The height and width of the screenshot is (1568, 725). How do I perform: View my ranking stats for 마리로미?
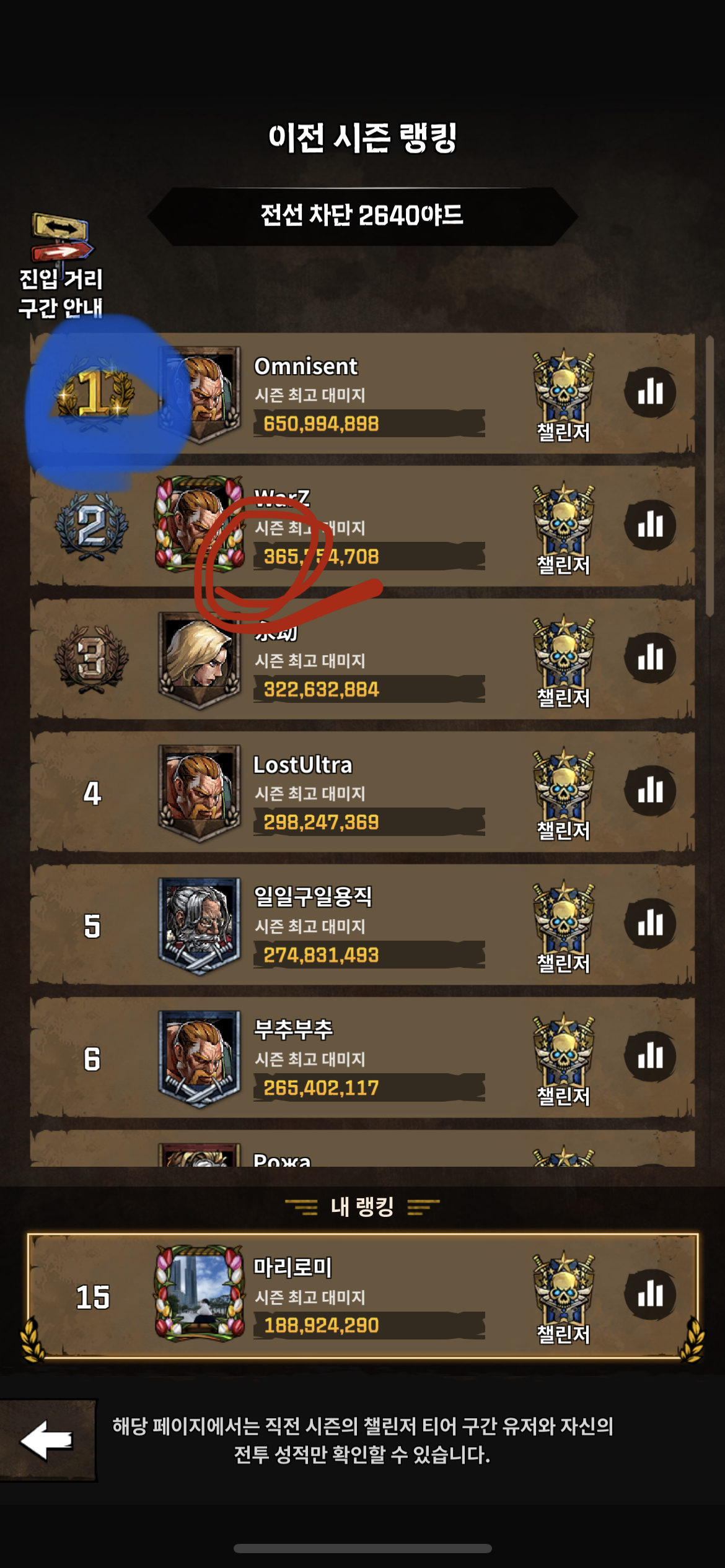click(x=649, y=1294)
